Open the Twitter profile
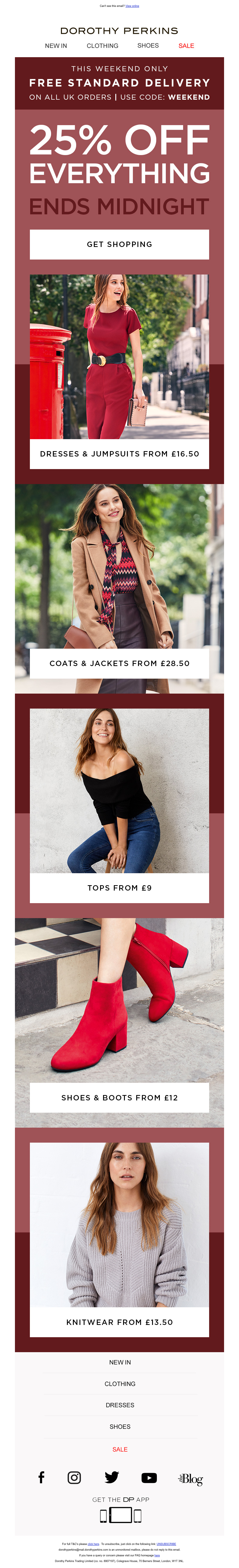The height and width of the screenshot is (1568, 239). click(111, 1477)
